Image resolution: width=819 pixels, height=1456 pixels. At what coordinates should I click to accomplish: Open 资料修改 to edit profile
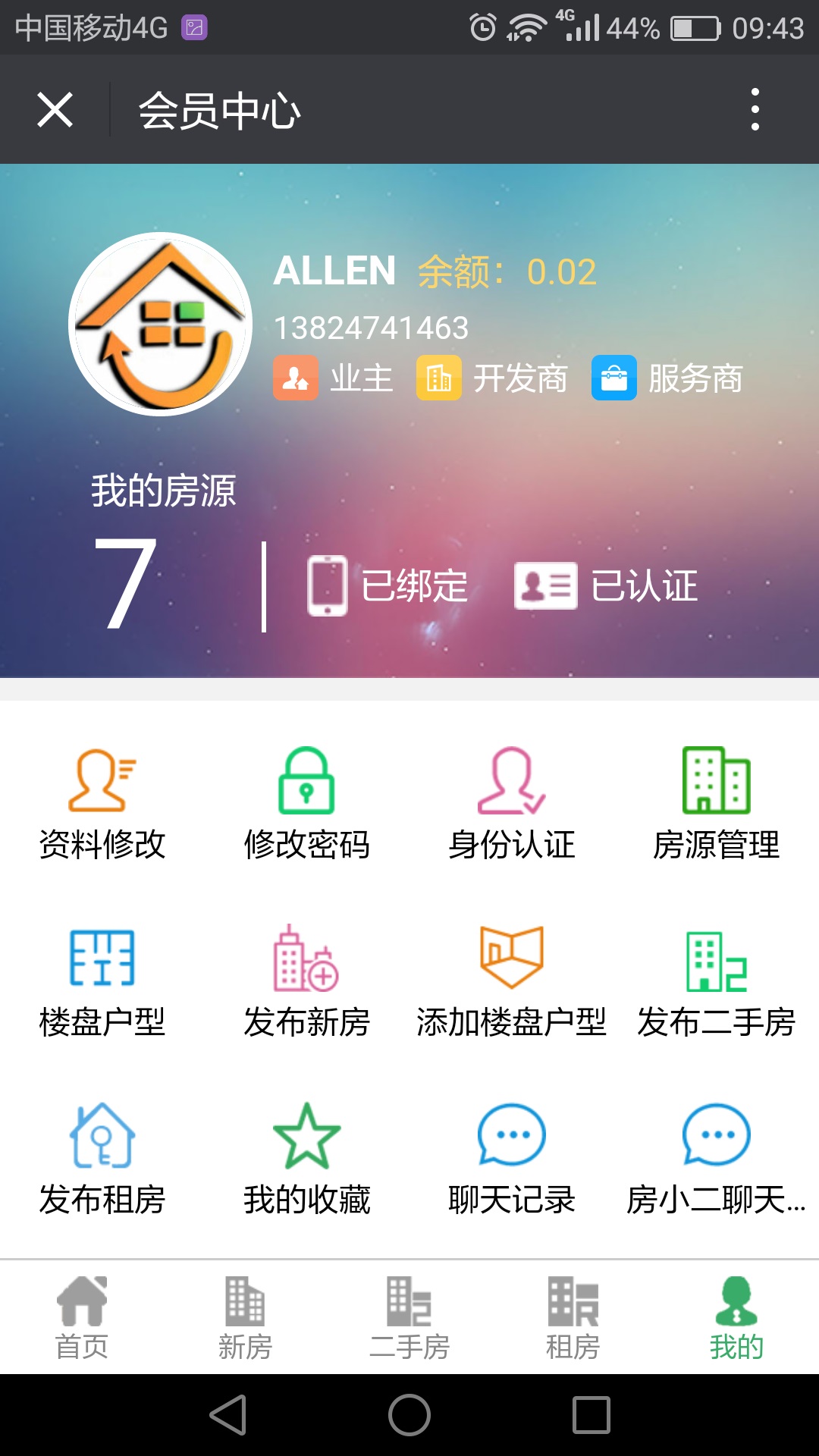pos(102,804)
